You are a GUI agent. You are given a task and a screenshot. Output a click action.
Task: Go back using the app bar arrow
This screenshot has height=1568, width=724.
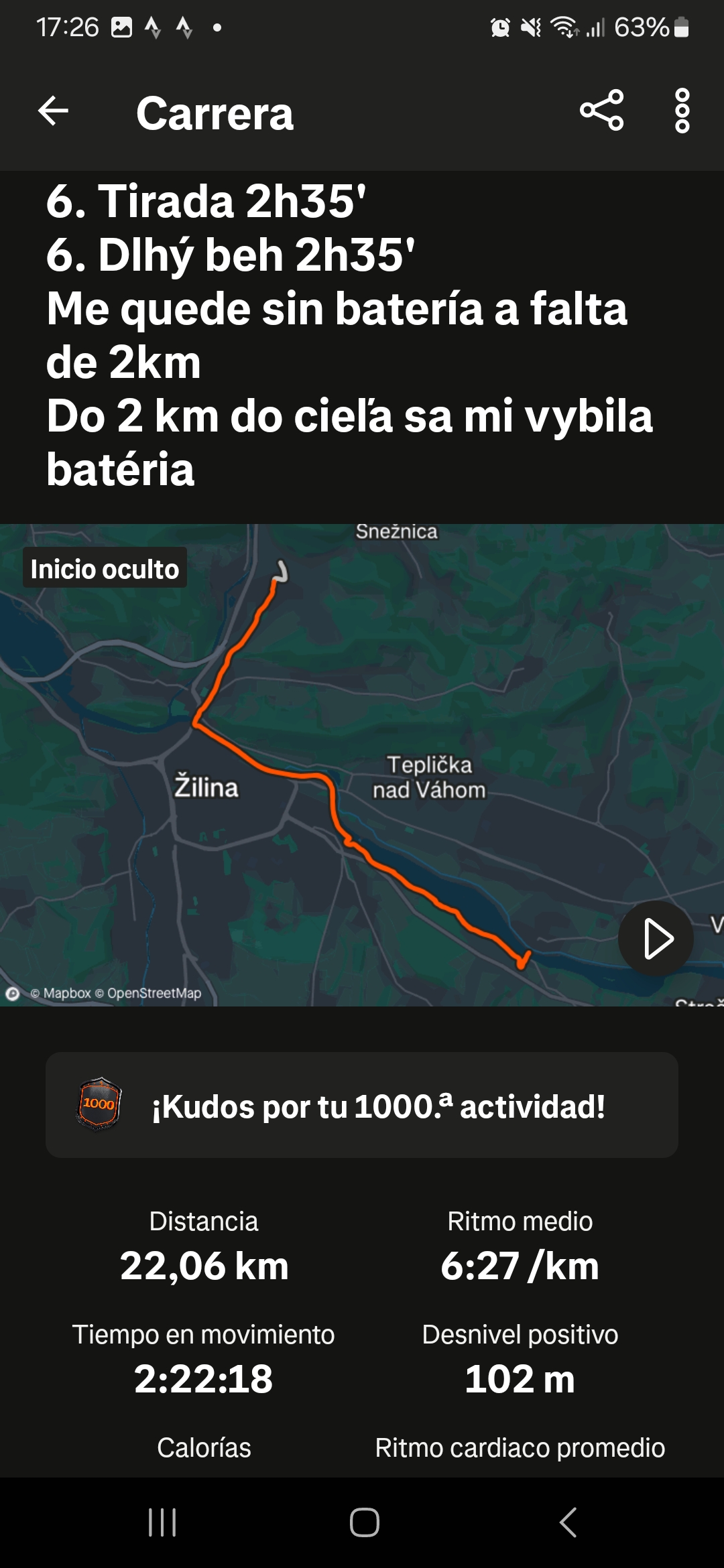coord(54,111)
